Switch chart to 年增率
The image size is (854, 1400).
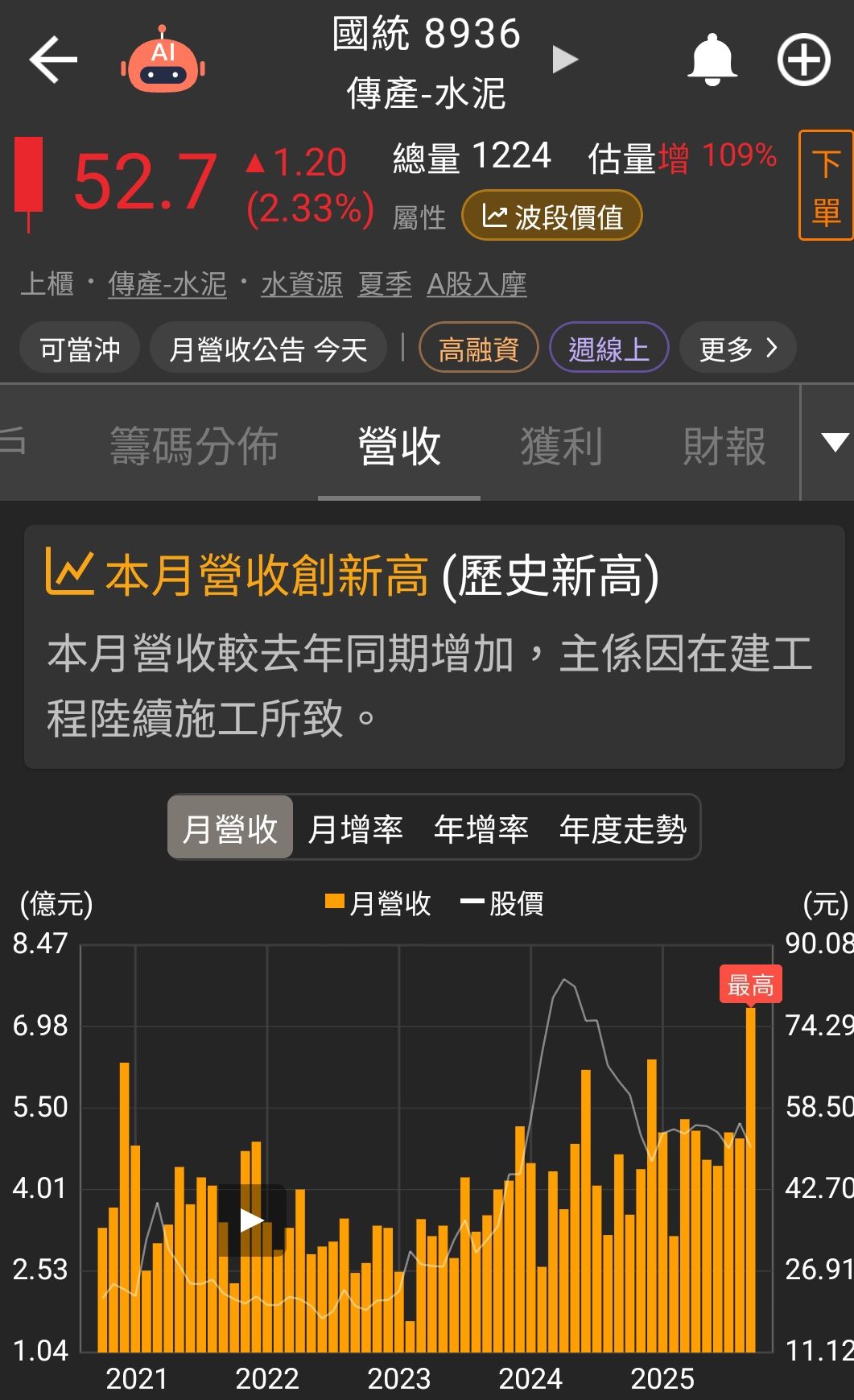pyautogui.click(x=481, y=828)
